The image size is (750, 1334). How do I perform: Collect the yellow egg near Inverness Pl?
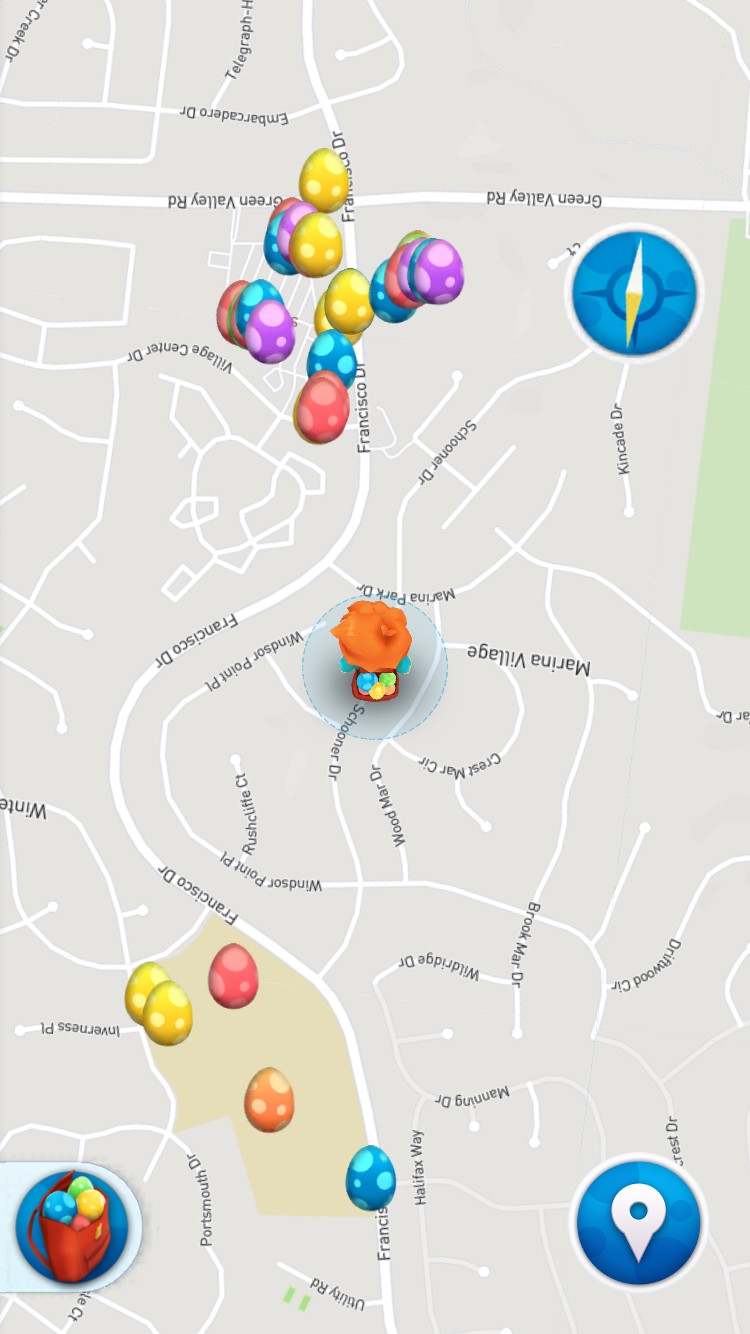pyautogui.click(x=168, y=1013)
